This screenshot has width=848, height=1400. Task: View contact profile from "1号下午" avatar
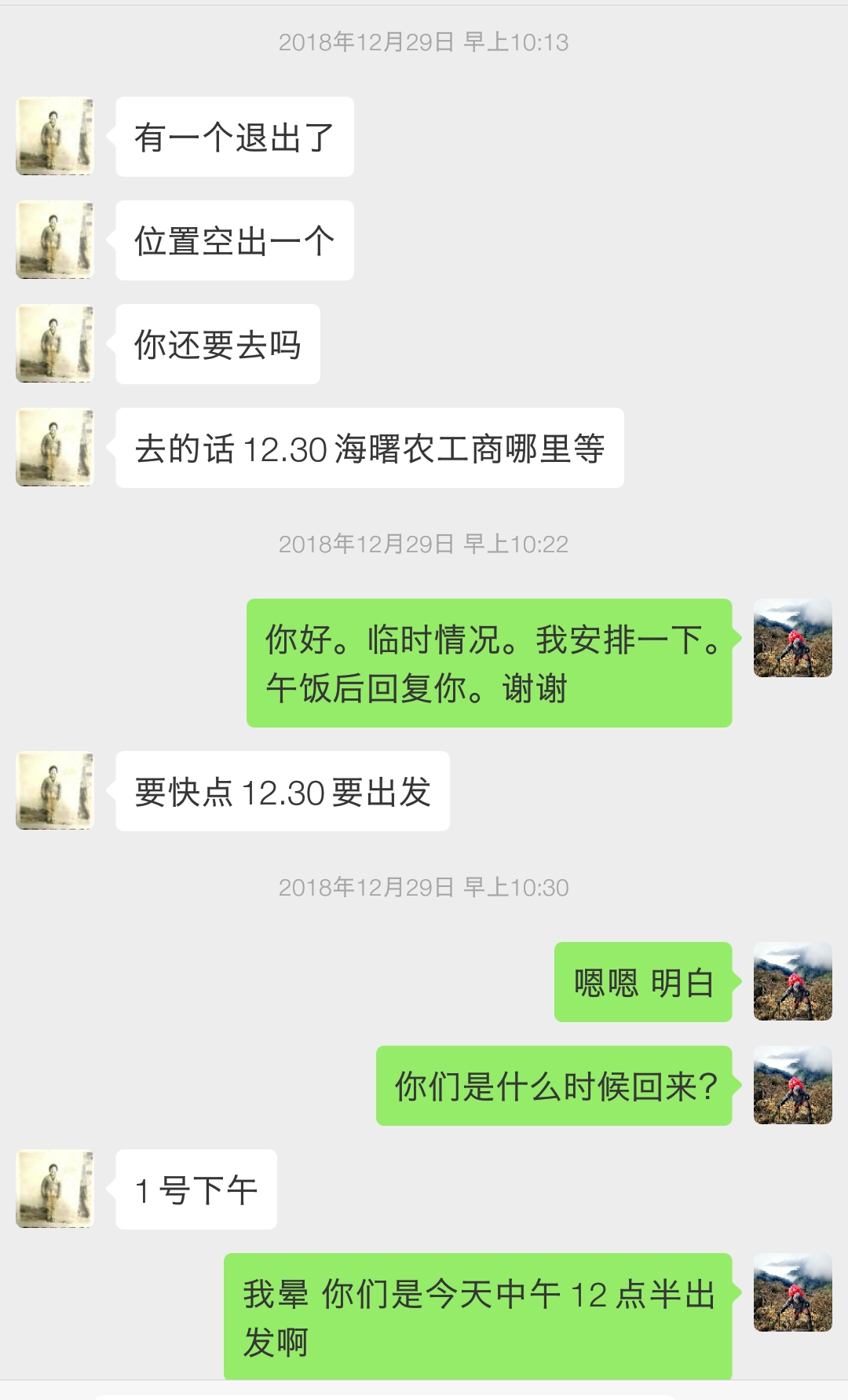click(x=55, y=1189)
